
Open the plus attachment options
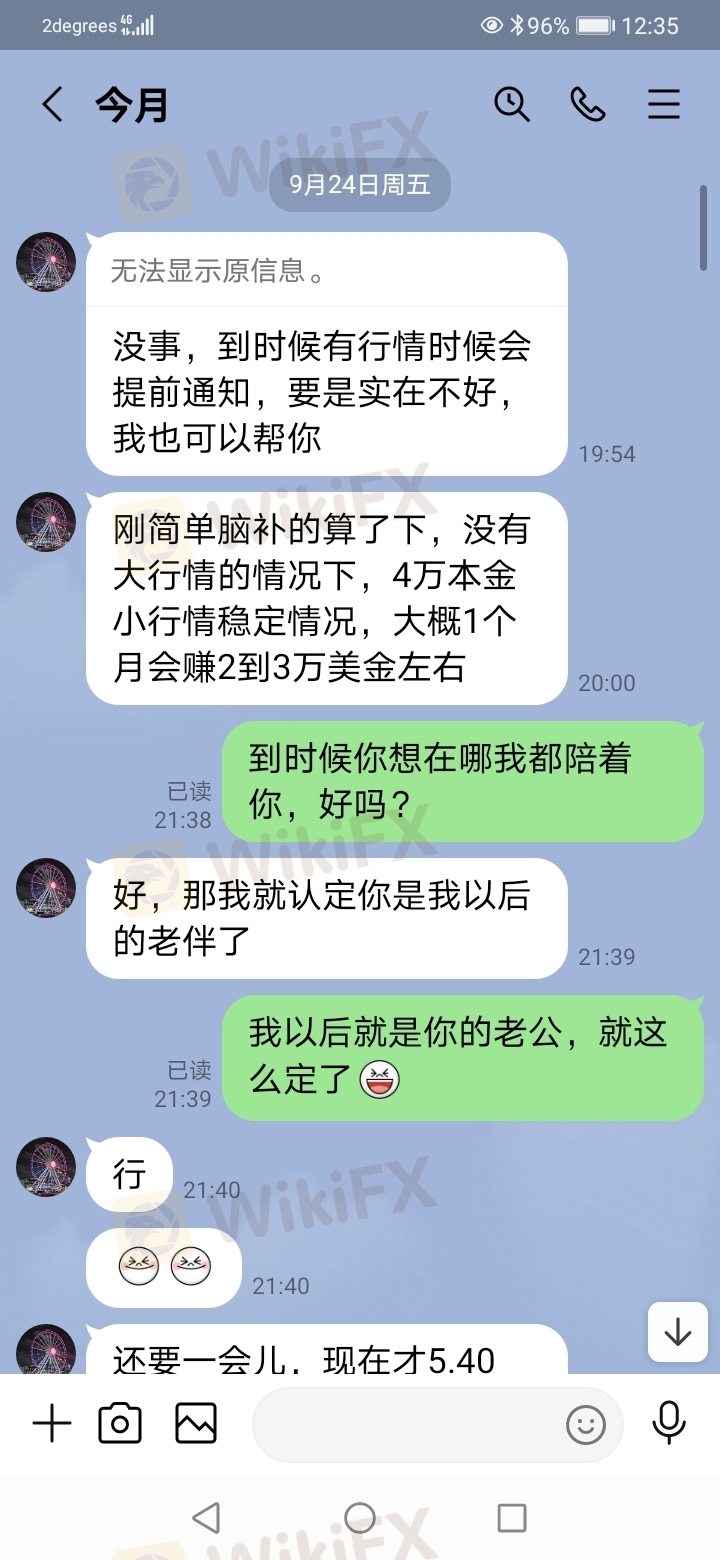pos(52,1423)
